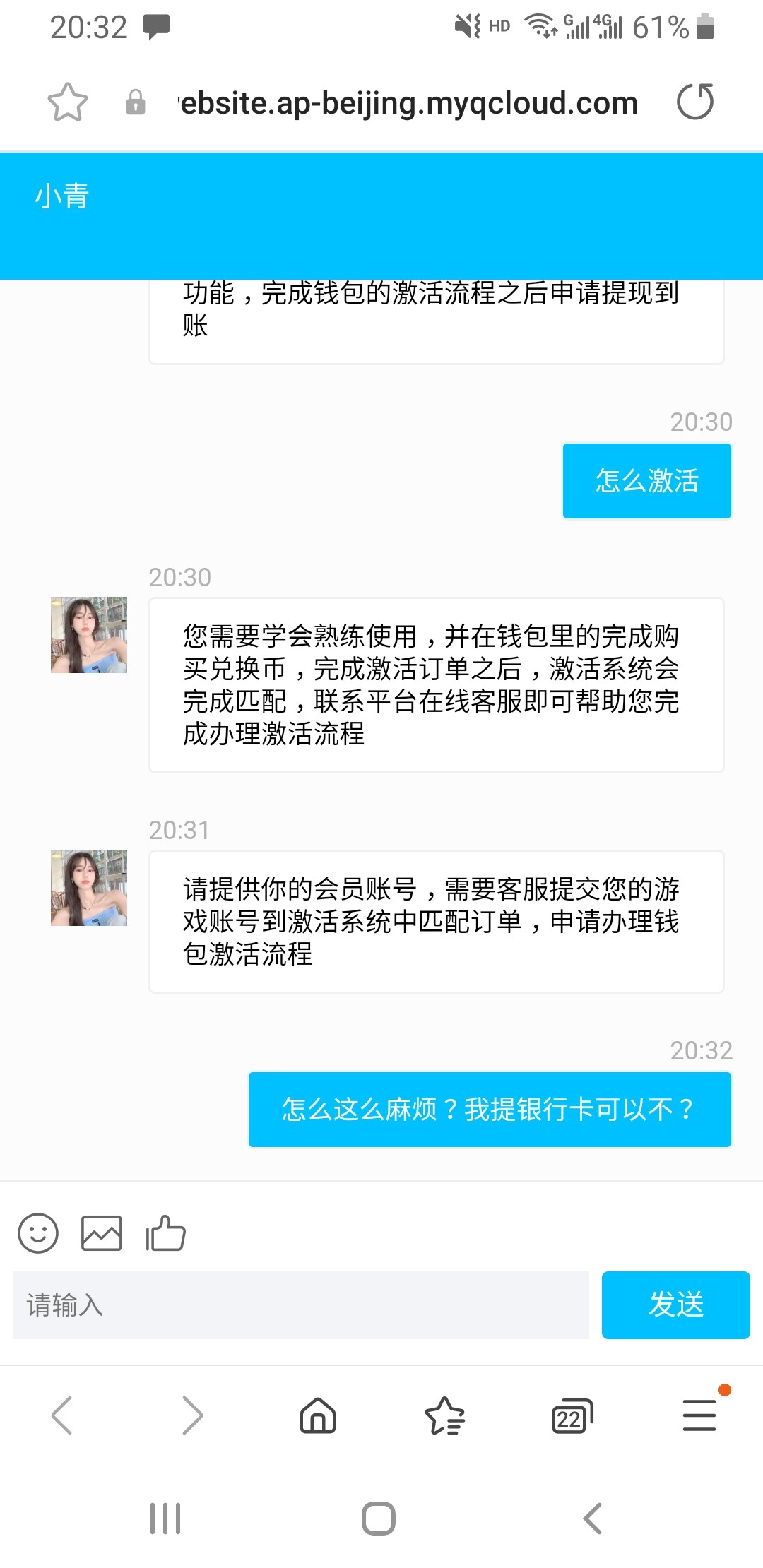Attach an image to the chat

point(102,1233)
